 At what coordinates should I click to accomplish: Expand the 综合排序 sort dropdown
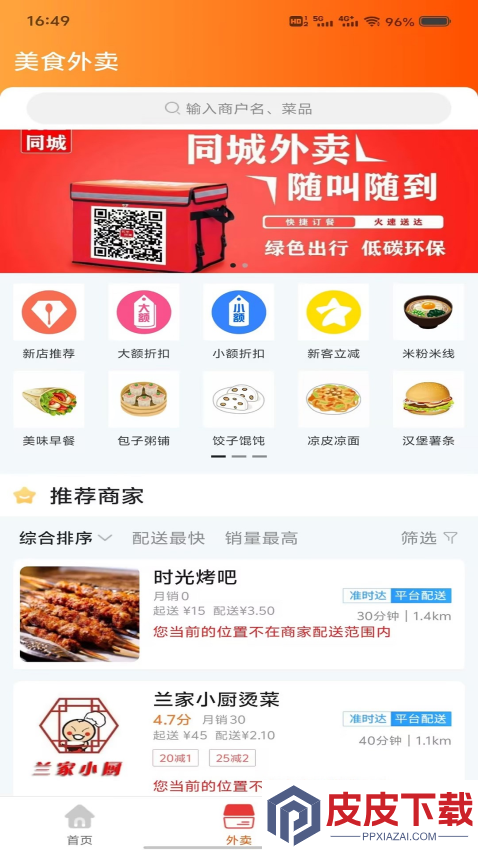[x=66, y=538]
